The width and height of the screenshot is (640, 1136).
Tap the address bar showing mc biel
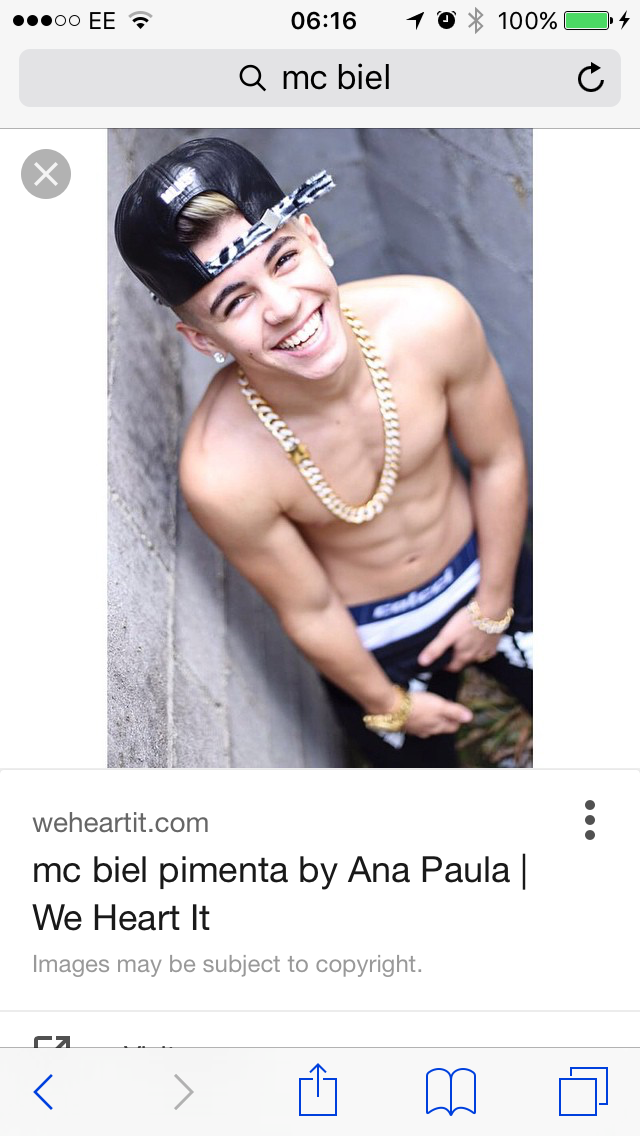point(320,78)
